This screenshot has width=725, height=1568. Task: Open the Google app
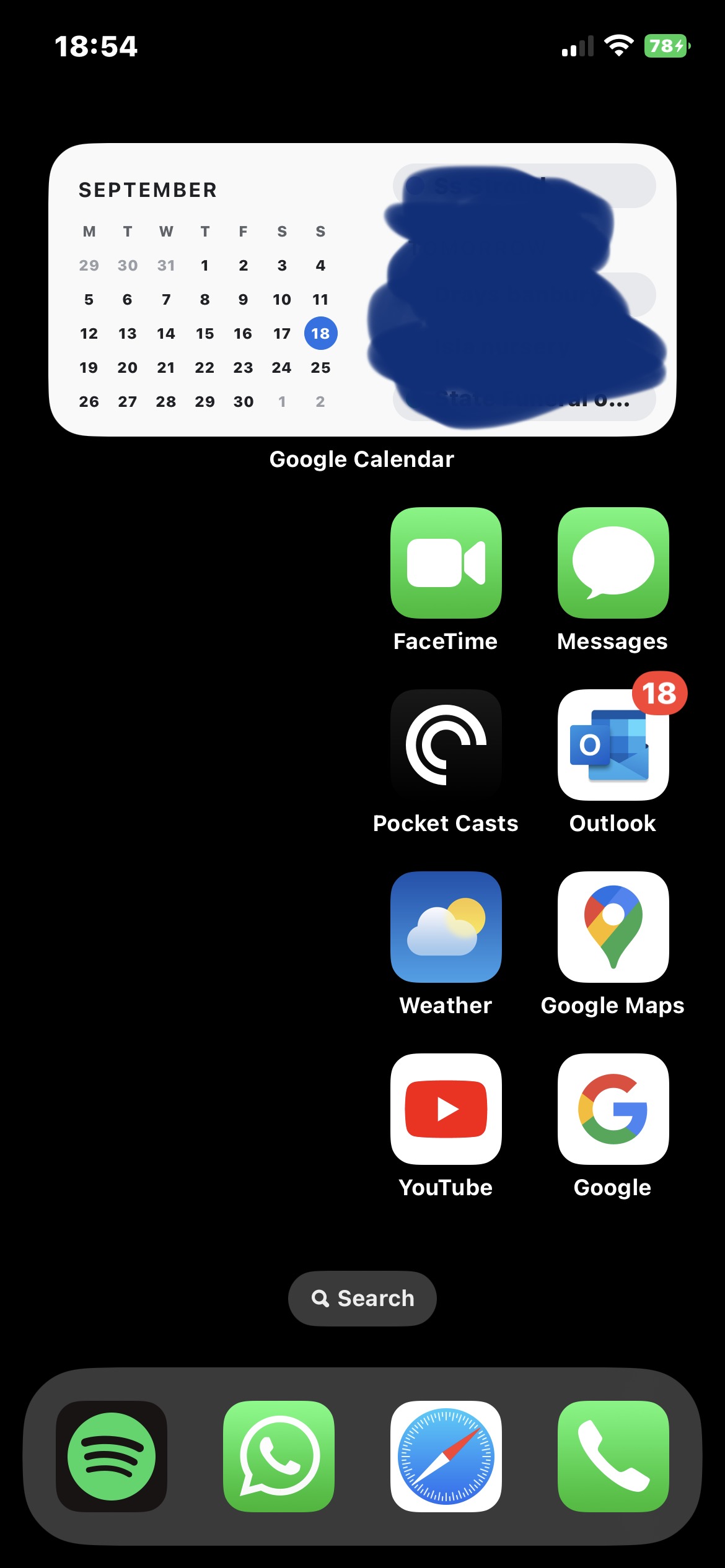click(x=613, y=1108)
